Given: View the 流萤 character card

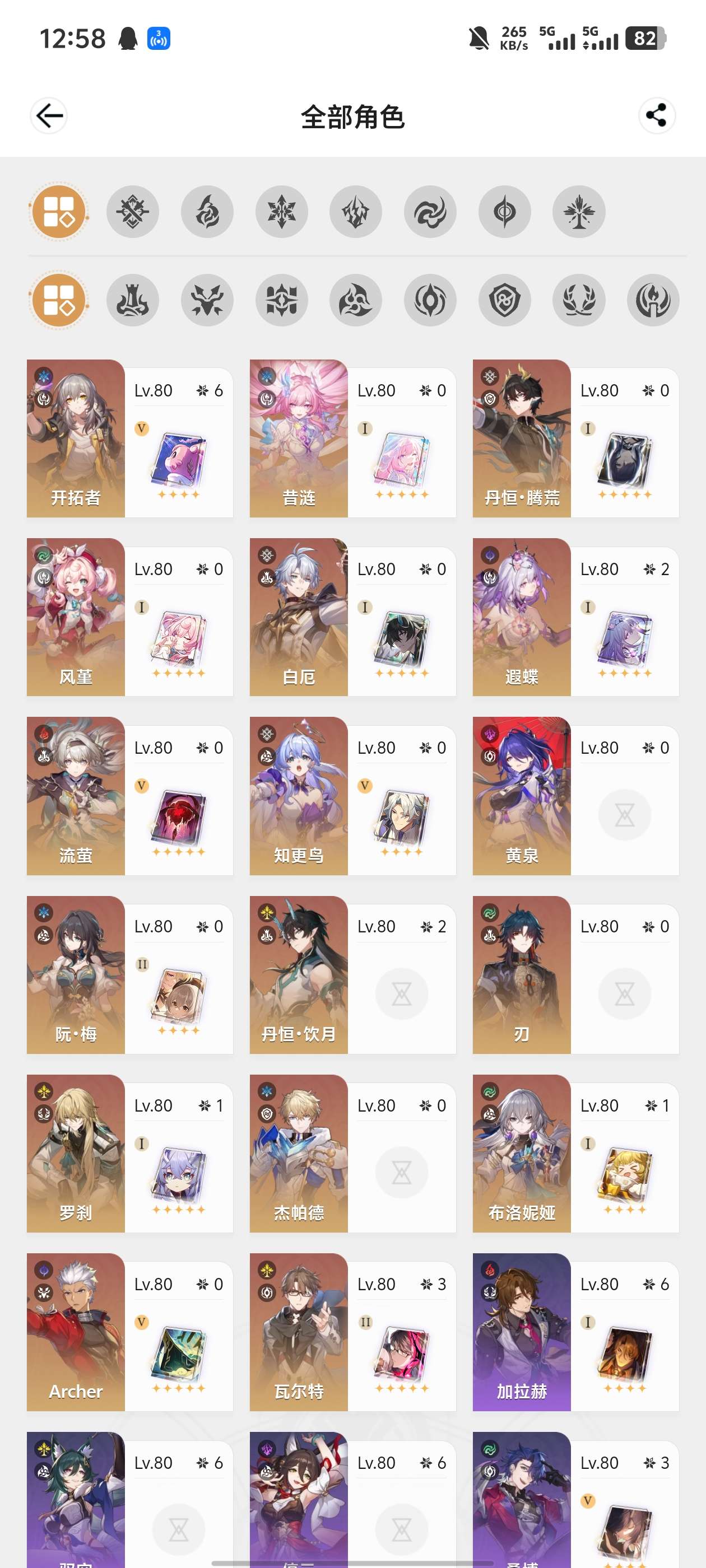Looking at the screenshot, I should 130,796.
